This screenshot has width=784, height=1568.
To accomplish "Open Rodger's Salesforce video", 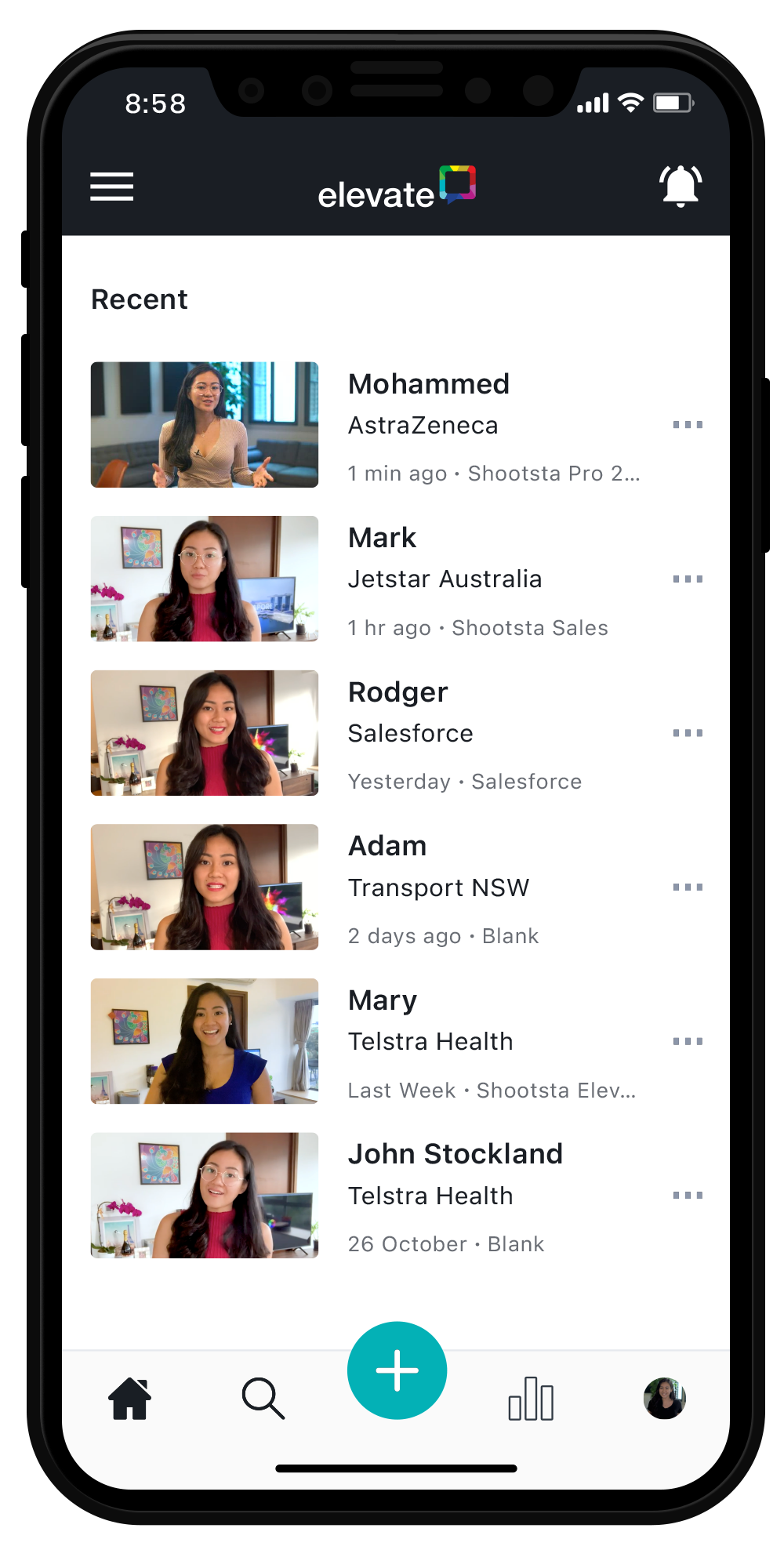I will click(x=205, y=732).
